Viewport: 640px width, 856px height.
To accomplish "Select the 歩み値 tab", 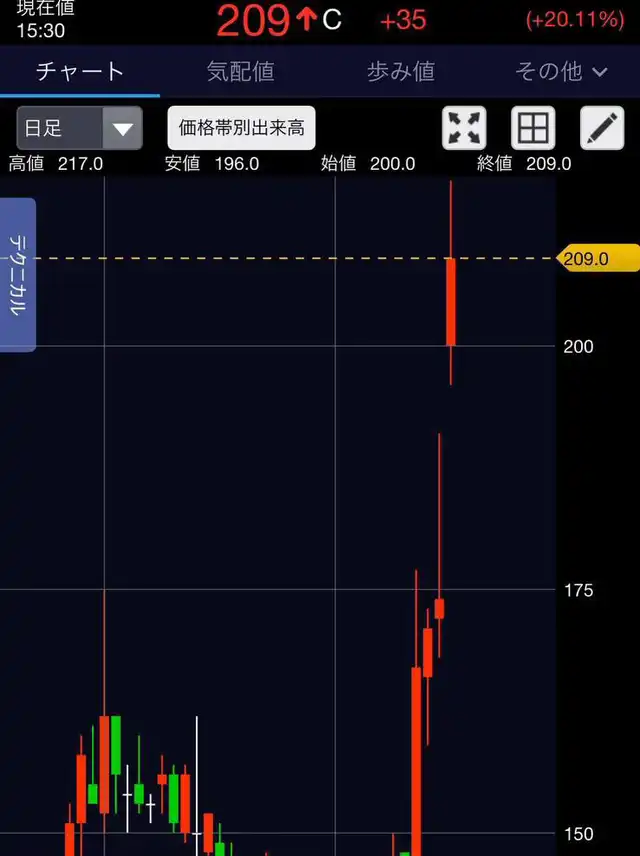I will click(401, 72).
